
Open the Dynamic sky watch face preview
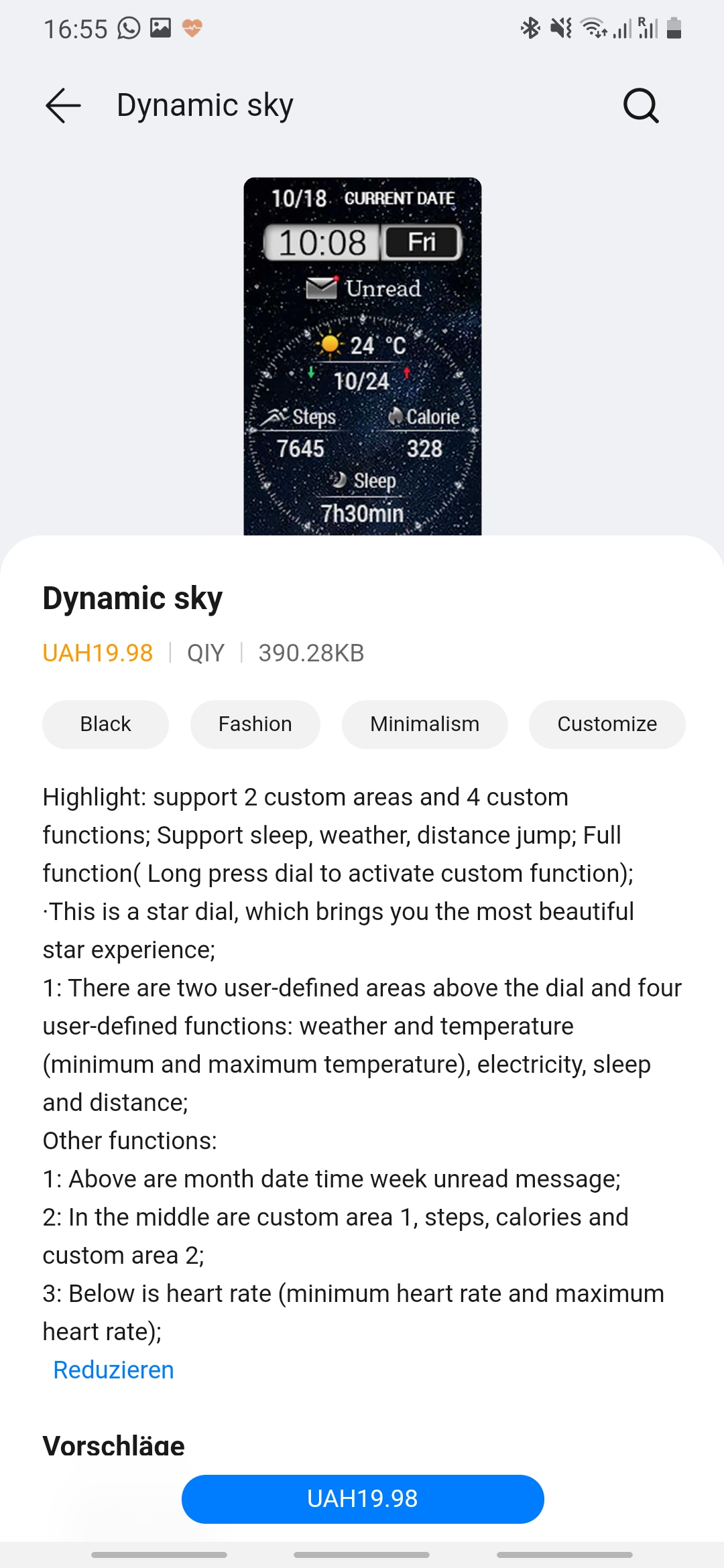click(362, 356)
